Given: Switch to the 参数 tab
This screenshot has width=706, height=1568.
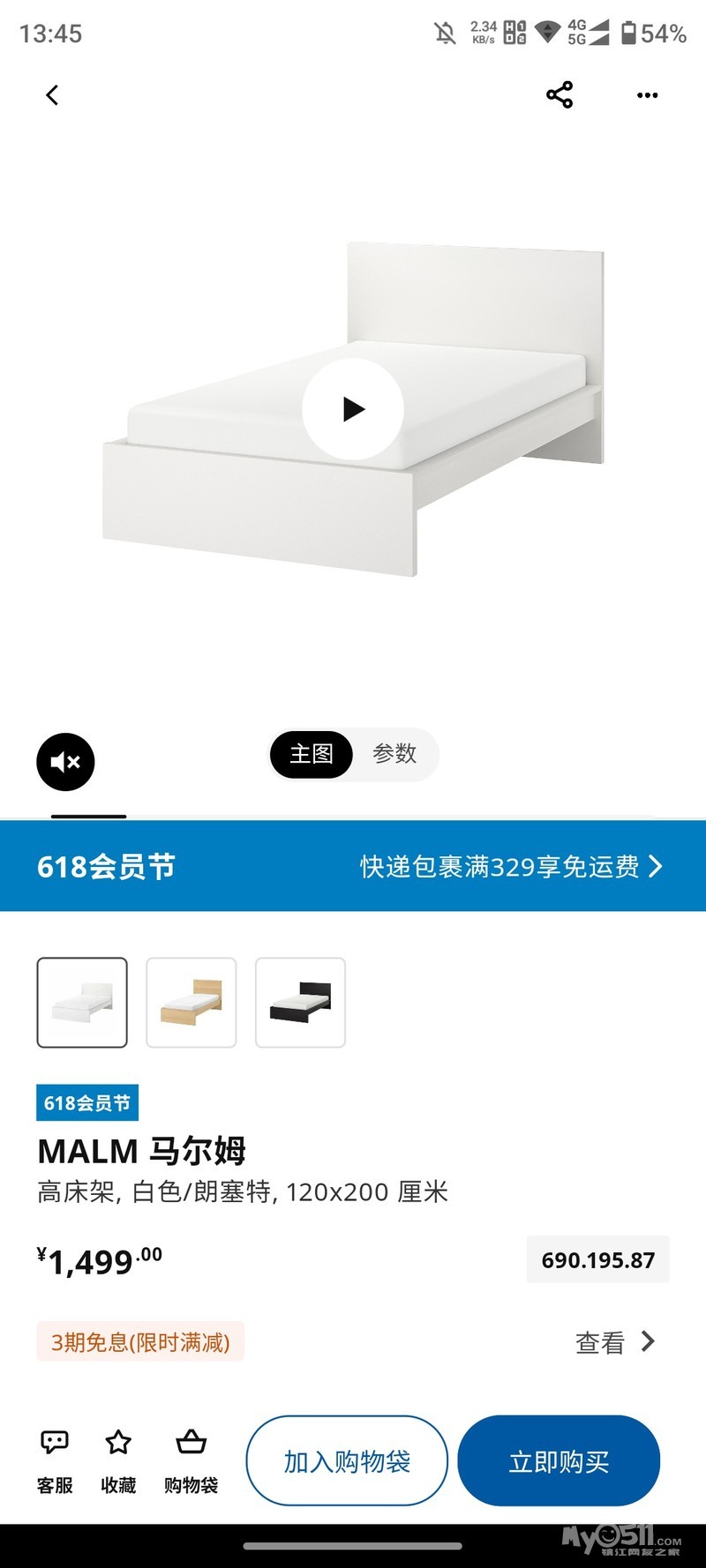Looking at the screenshot, I should (394, 754).
